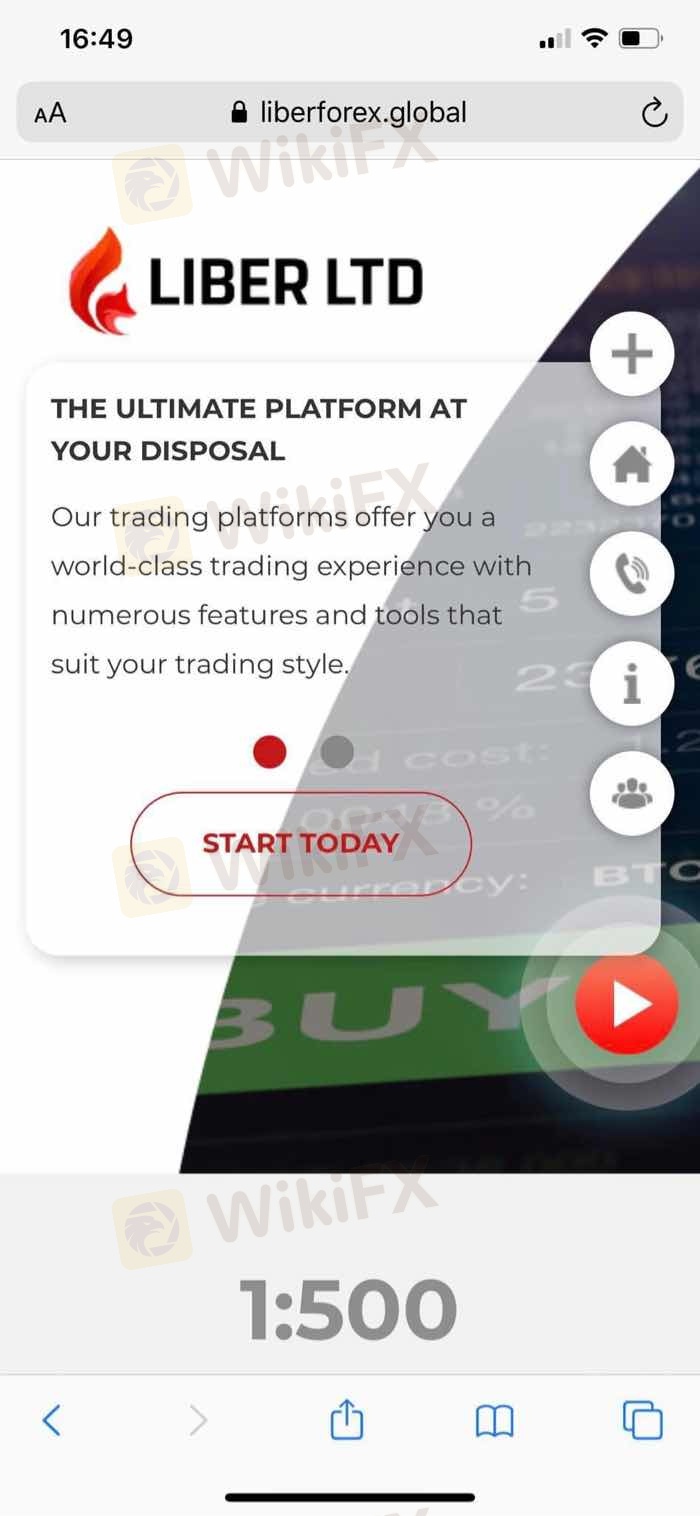Screen dimensions: 700x1516
Task: Open the people group floating icon
Action: 631,795
